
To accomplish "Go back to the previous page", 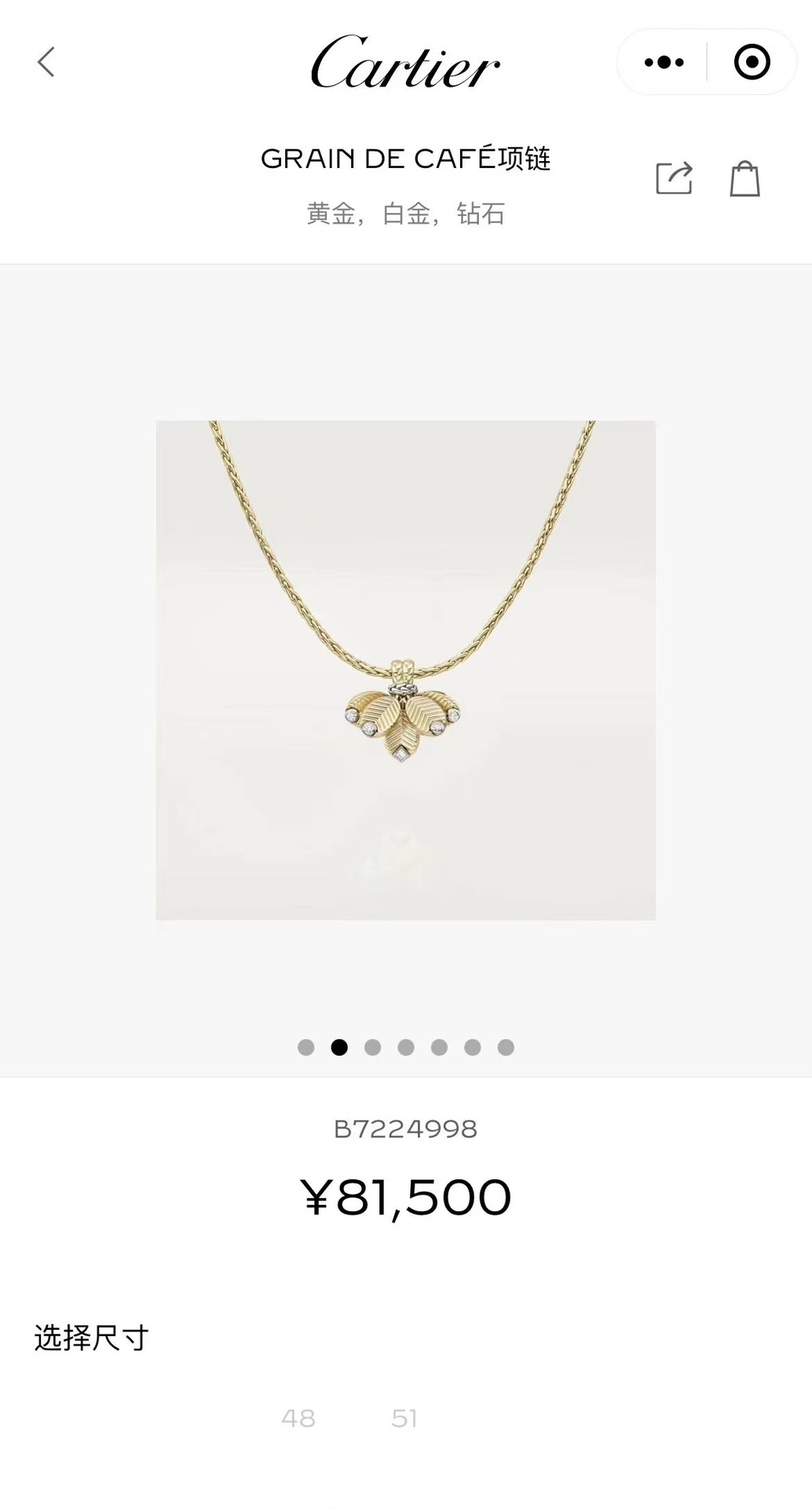I will [46, 62].
